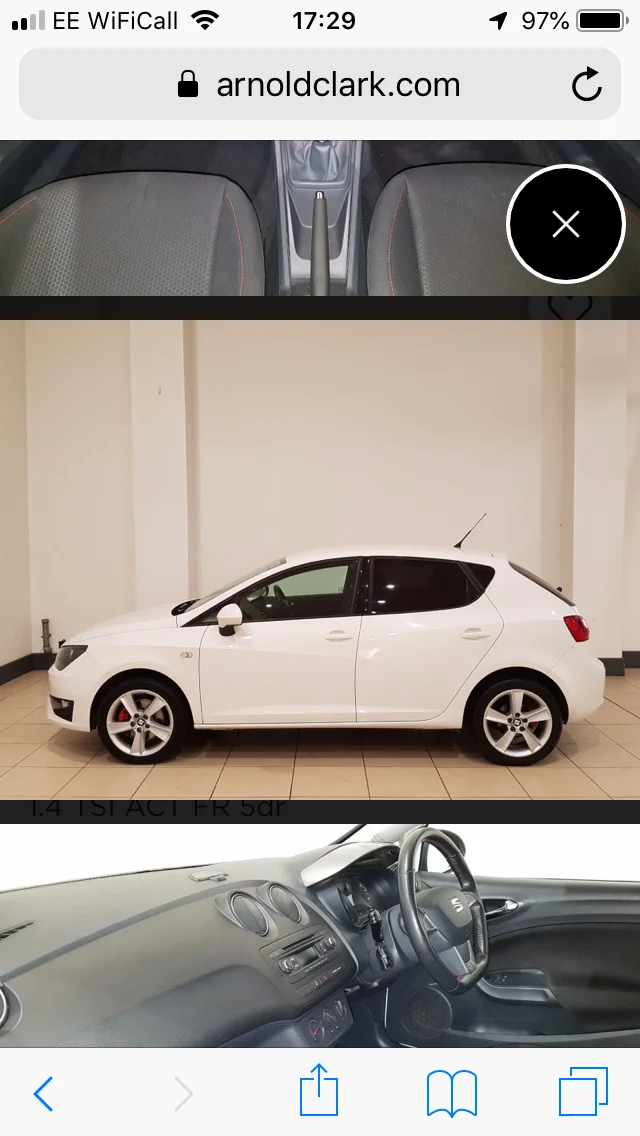
Task: Tap the arnoldclark.com address bar
Action: click(x=320, y=84)
